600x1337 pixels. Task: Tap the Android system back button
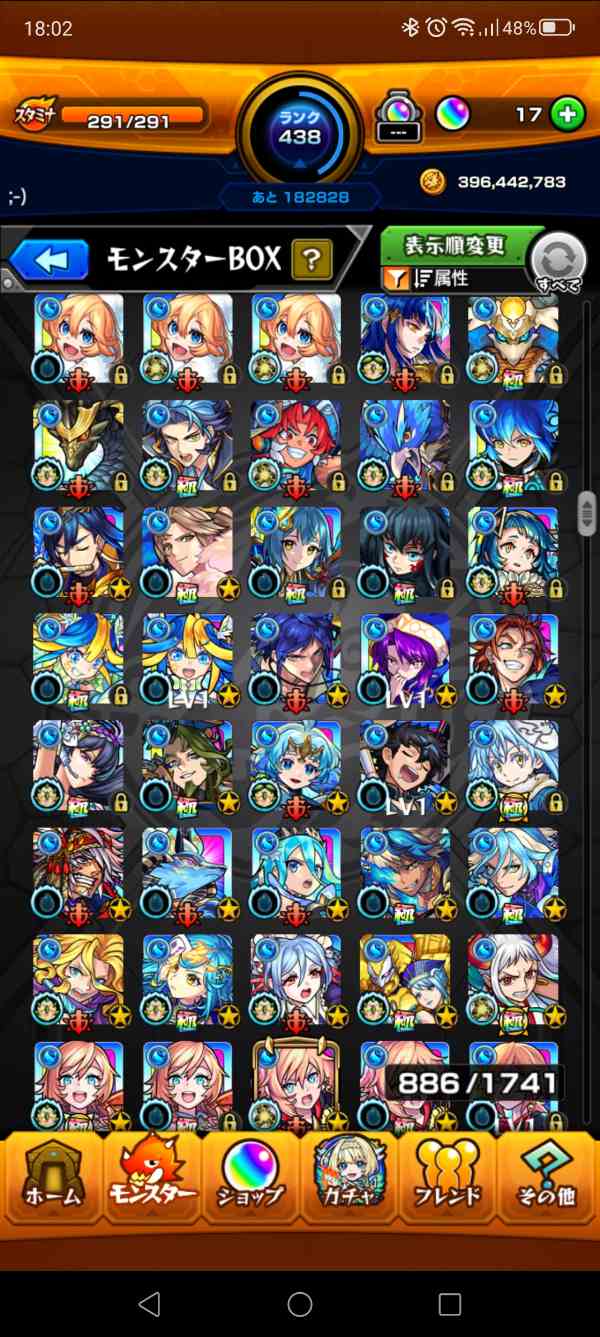[x=149, y=1303]
